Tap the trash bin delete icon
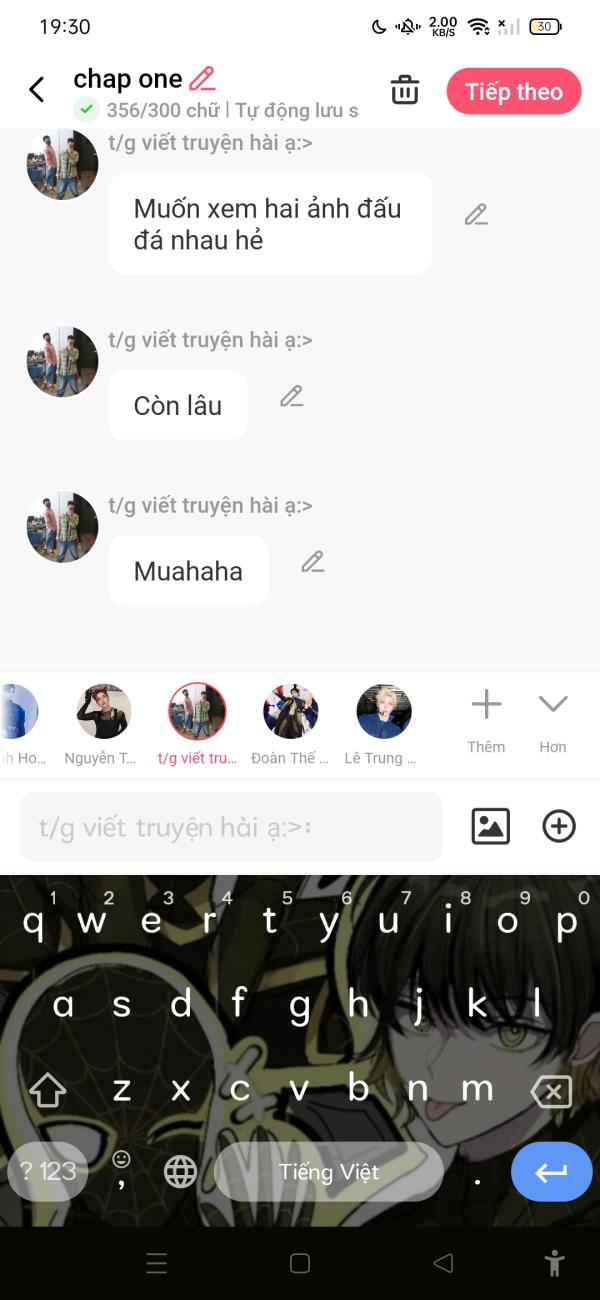The image size is (600, 1300). [405, 90]
